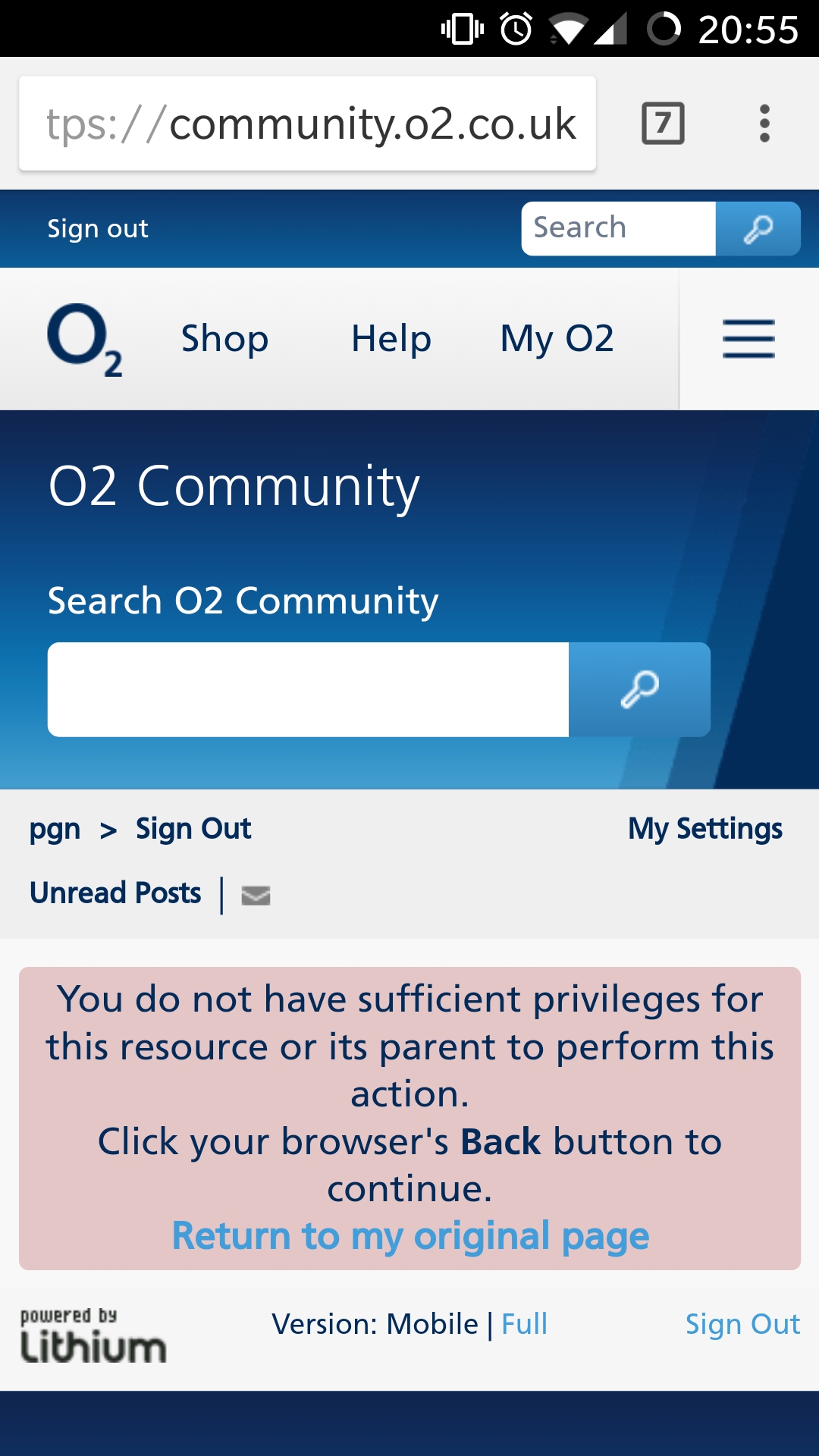Select the Shop menu item
The image size is (819, 1456).
click(x=224, y=339)
